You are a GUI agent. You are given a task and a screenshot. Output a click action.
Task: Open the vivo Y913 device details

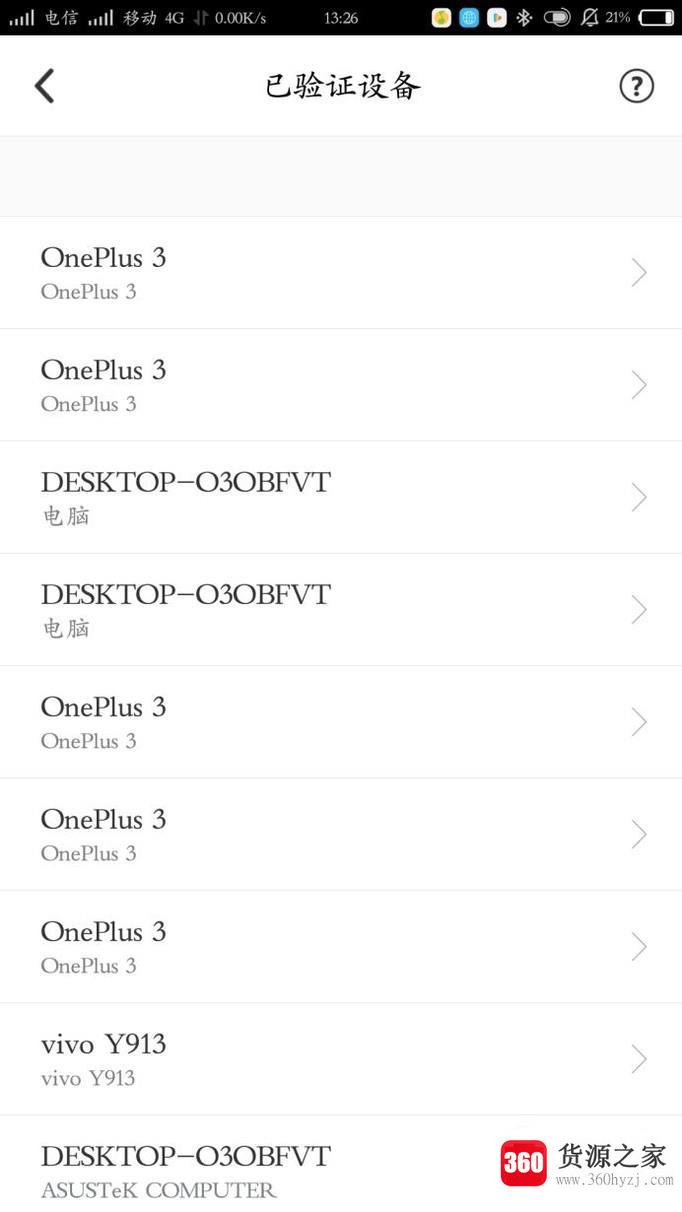click(x=340, y=1058)
